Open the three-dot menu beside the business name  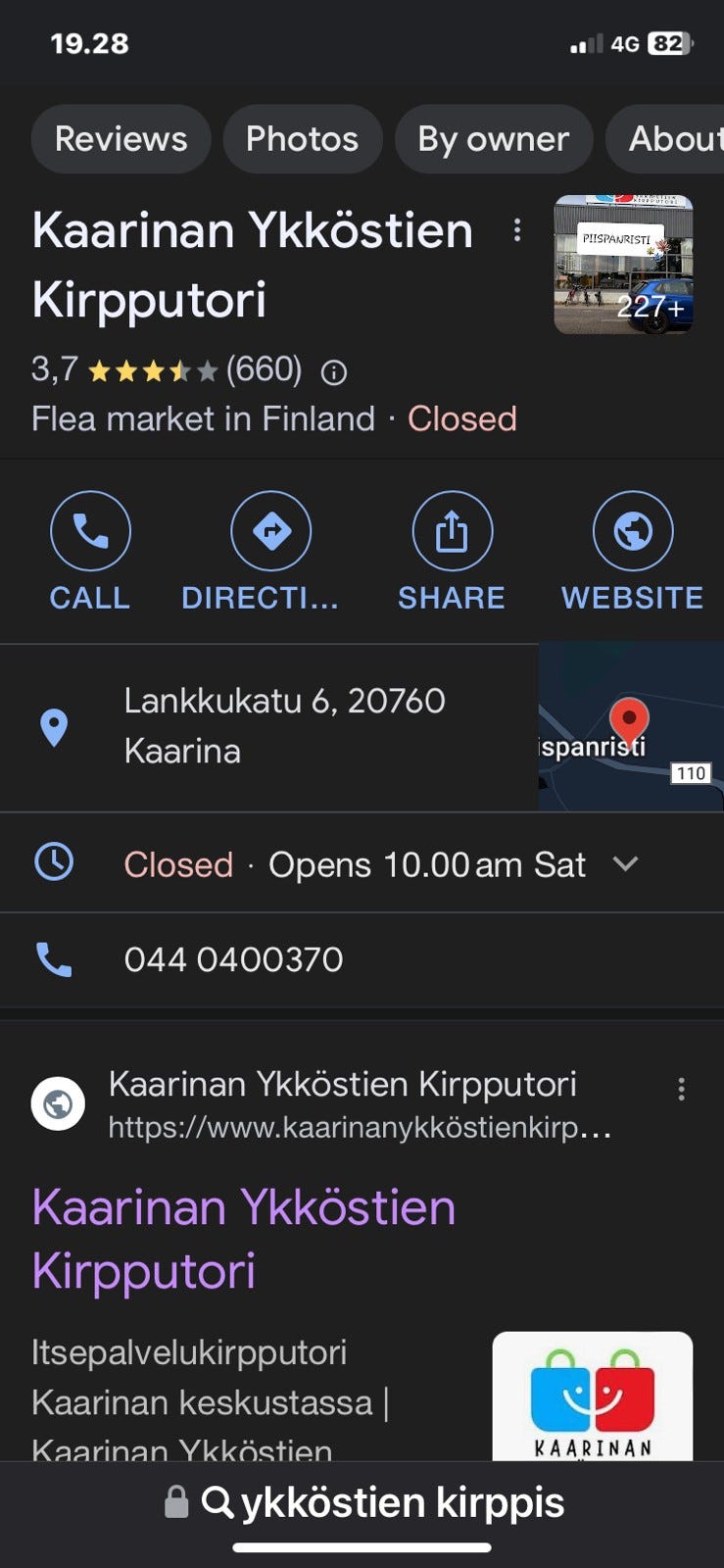click(x=516, y=230)
